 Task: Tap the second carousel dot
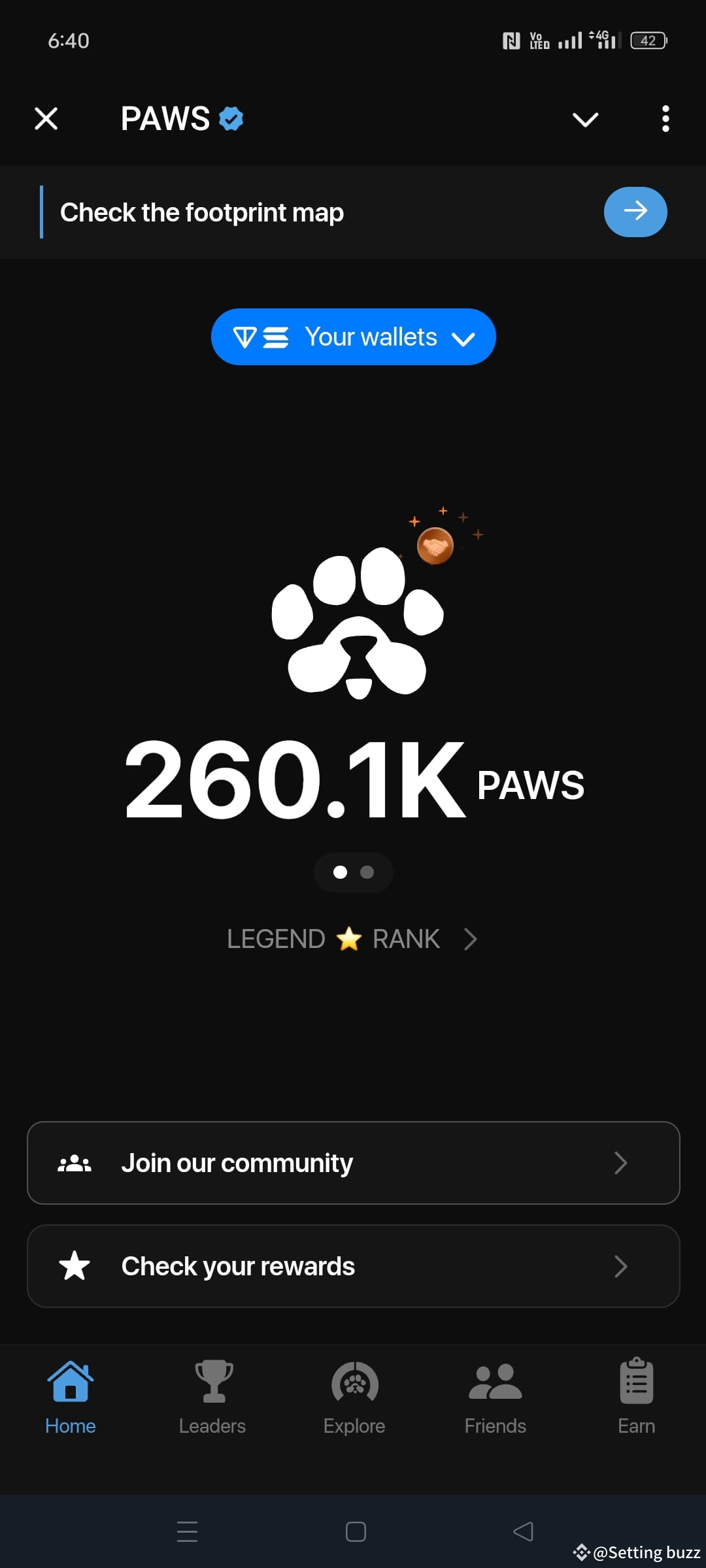point(366,872)
